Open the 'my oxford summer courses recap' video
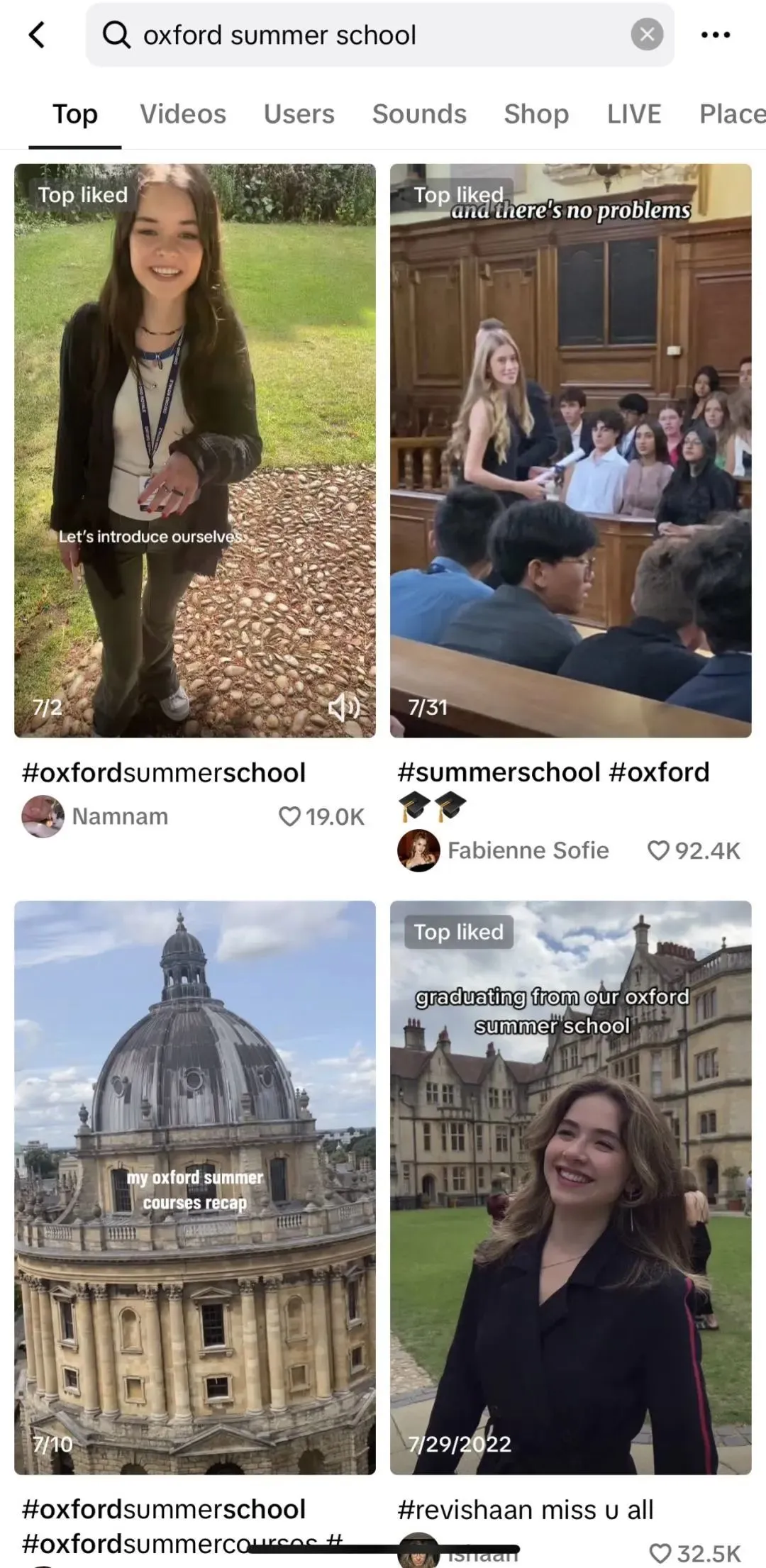The width and height of the screenshot is (766, 1568). [195, 1188]
